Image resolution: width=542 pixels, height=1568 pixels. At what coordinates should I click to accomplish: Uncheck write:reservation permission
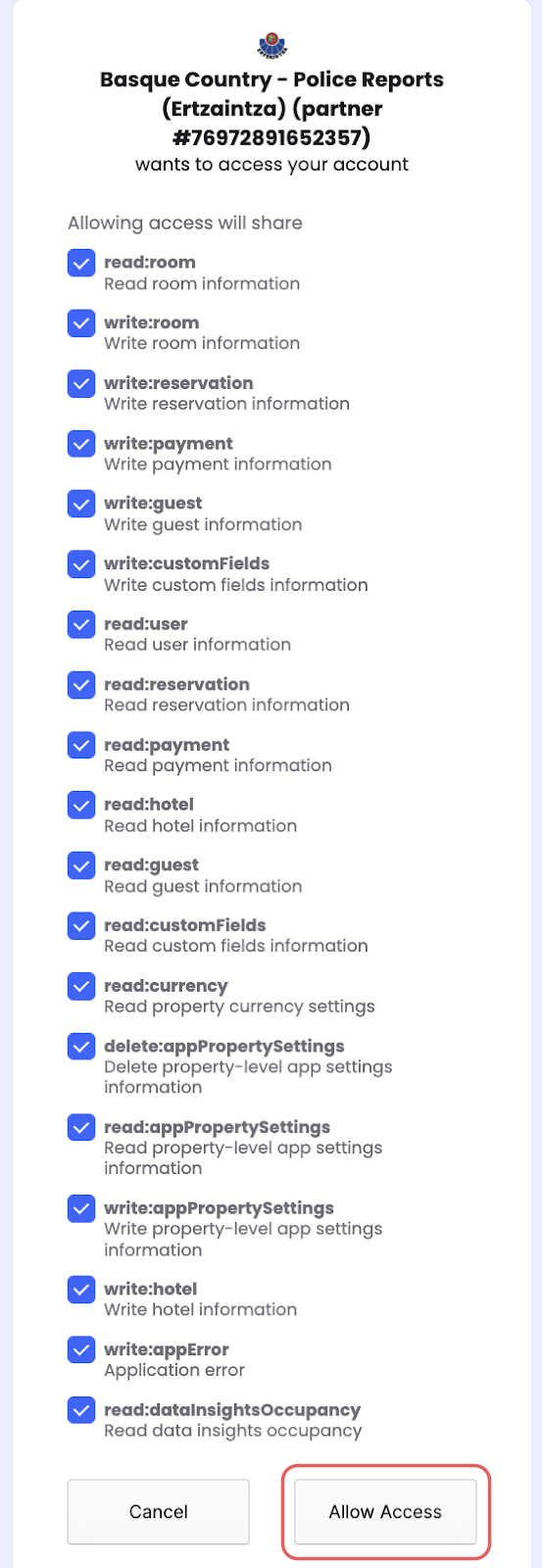click(81, 383)
